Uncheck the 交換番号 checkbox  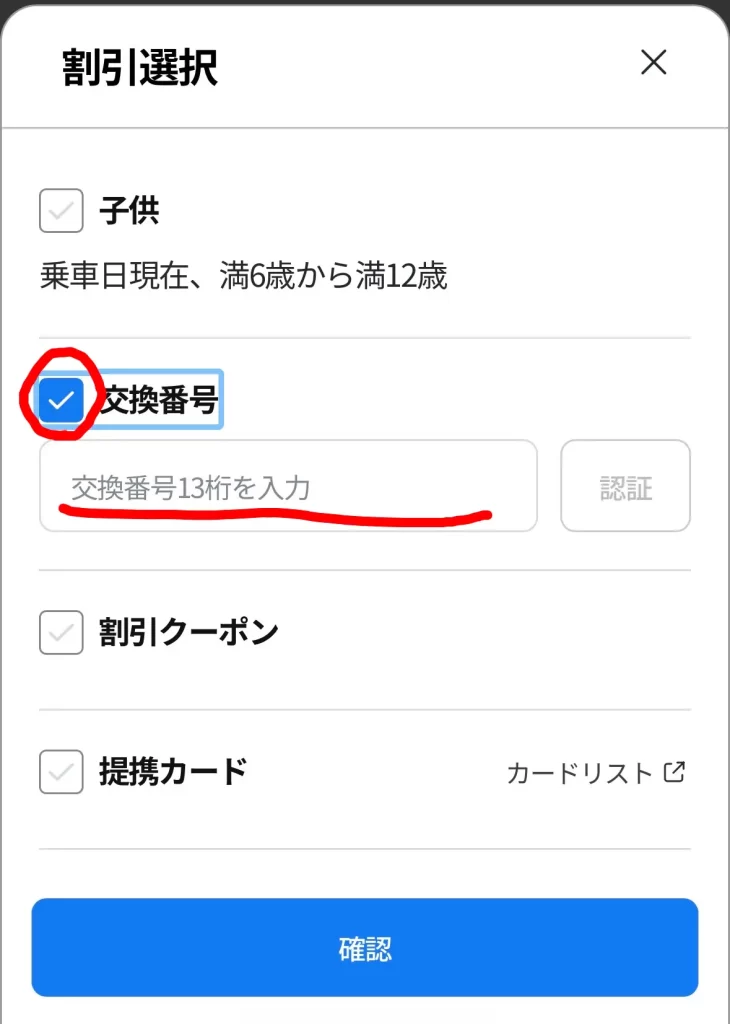(61, 401)
